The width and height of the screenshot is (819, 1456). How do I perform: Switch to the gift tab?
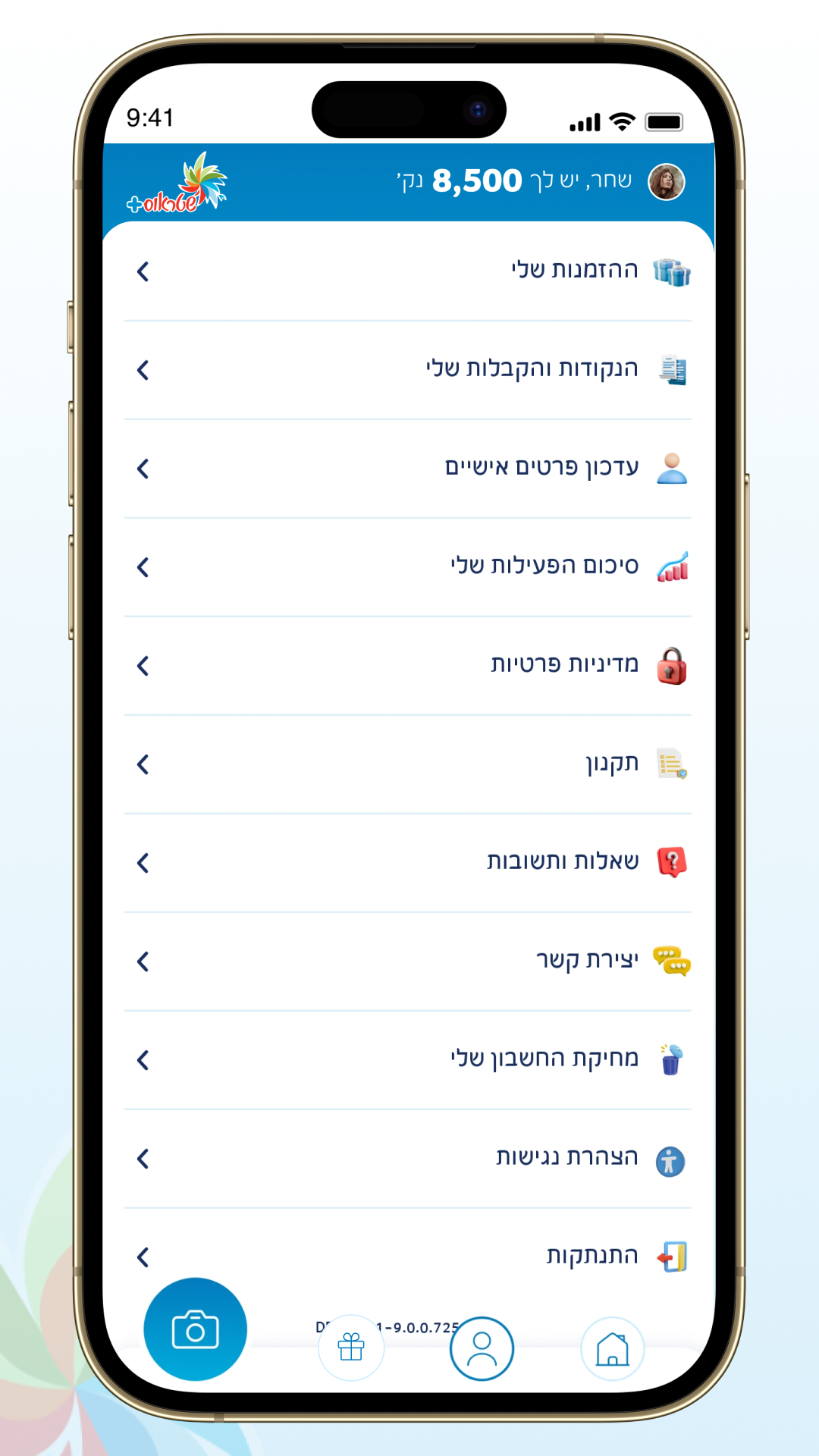(351, 1348)
